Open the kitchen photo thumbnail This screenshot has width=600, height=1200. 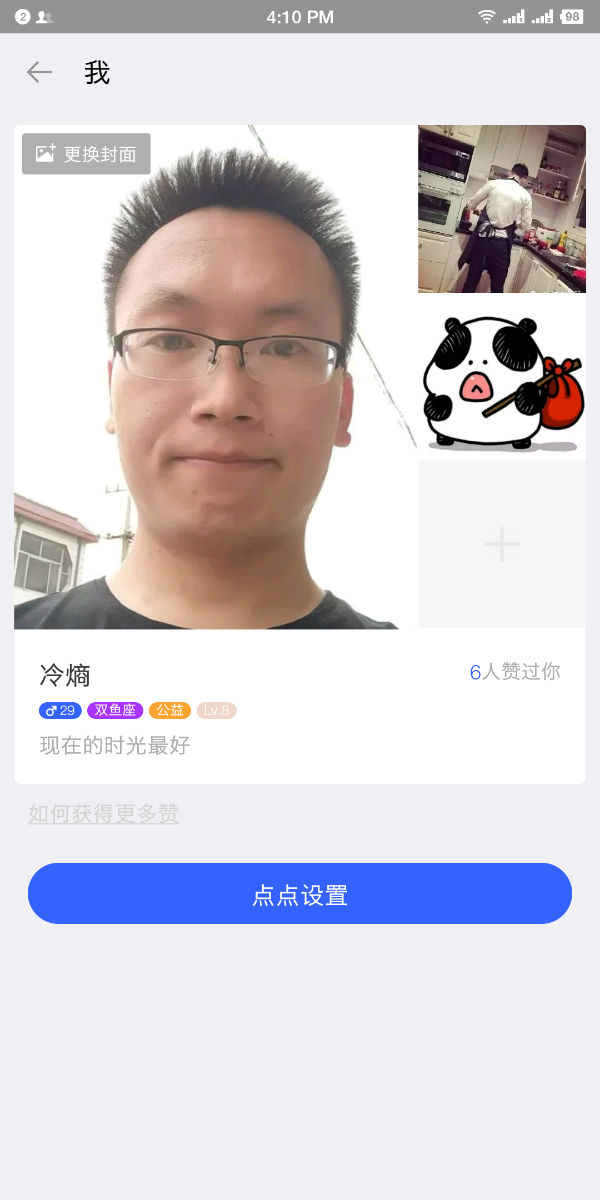click(501, 209)
